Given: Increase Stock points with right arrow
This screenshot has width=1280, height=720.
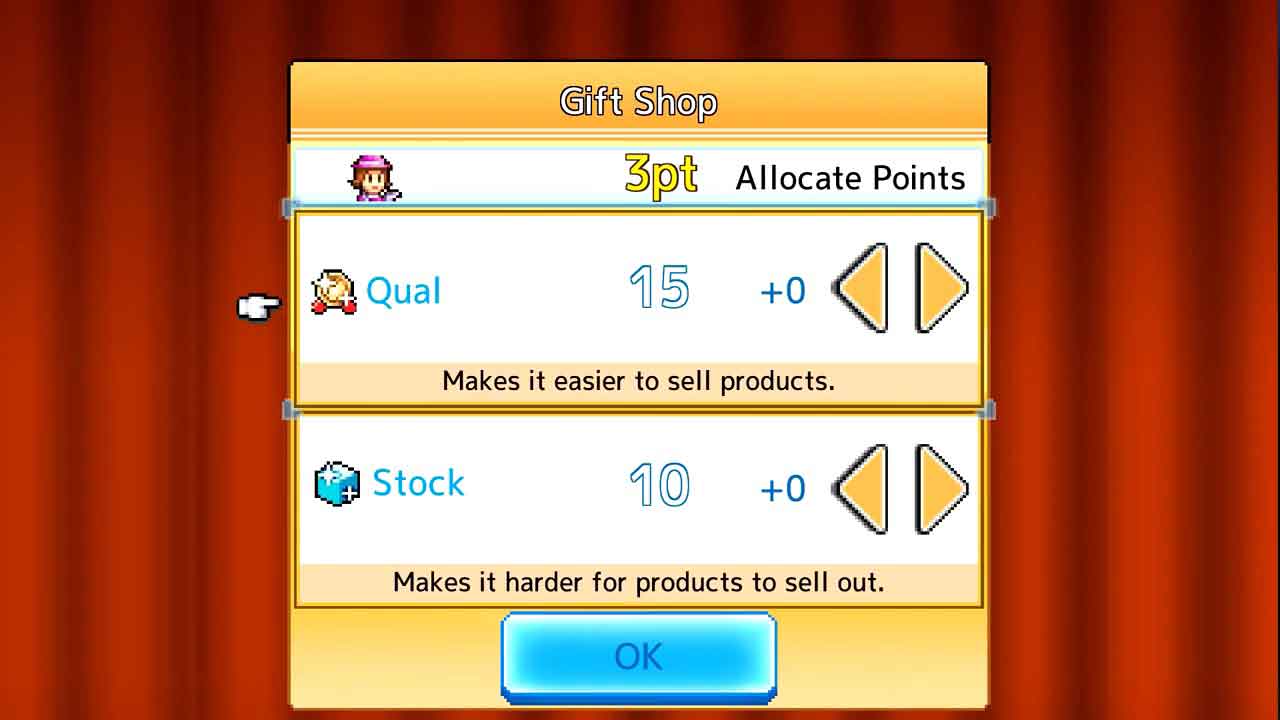Looking at the screenshot, I should pos(940,488).
